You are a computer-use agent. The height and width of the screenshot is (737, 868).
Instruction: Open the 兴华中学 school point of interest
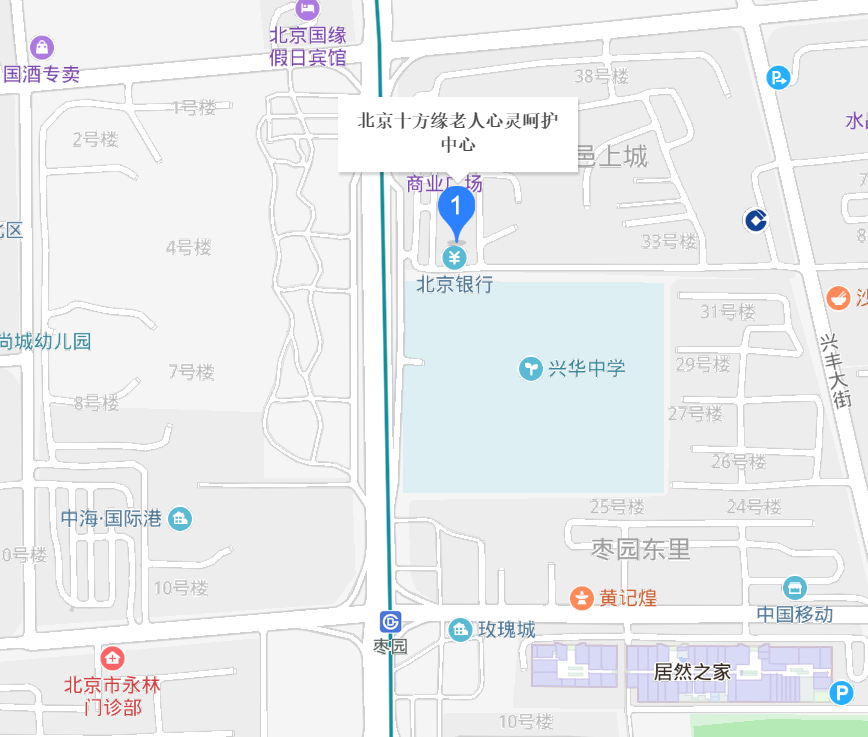tap(530, 369)
